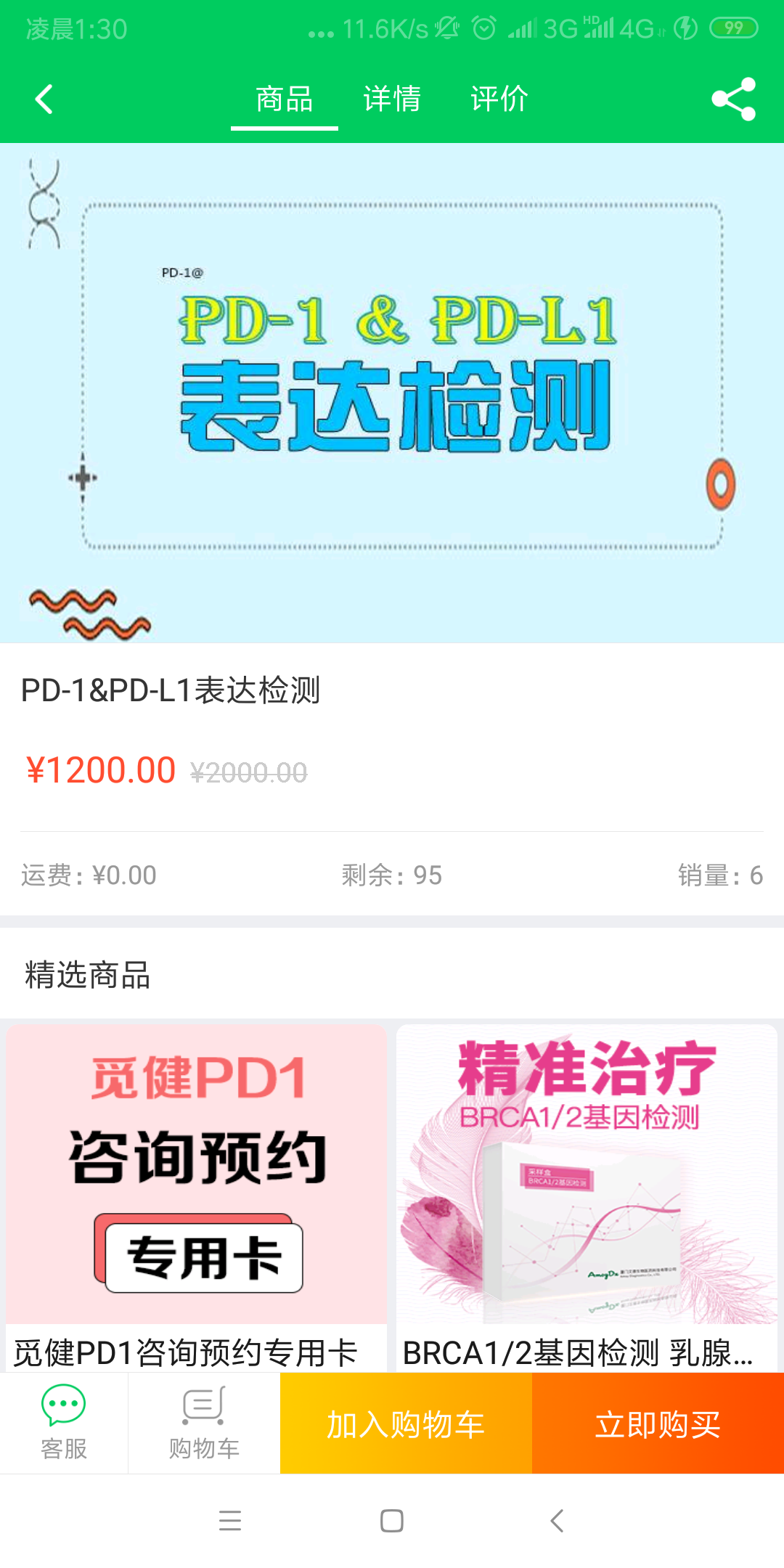Open the PD-1 & PD-L1 product image
784x1568 pixels.
[x=392, y=392]
